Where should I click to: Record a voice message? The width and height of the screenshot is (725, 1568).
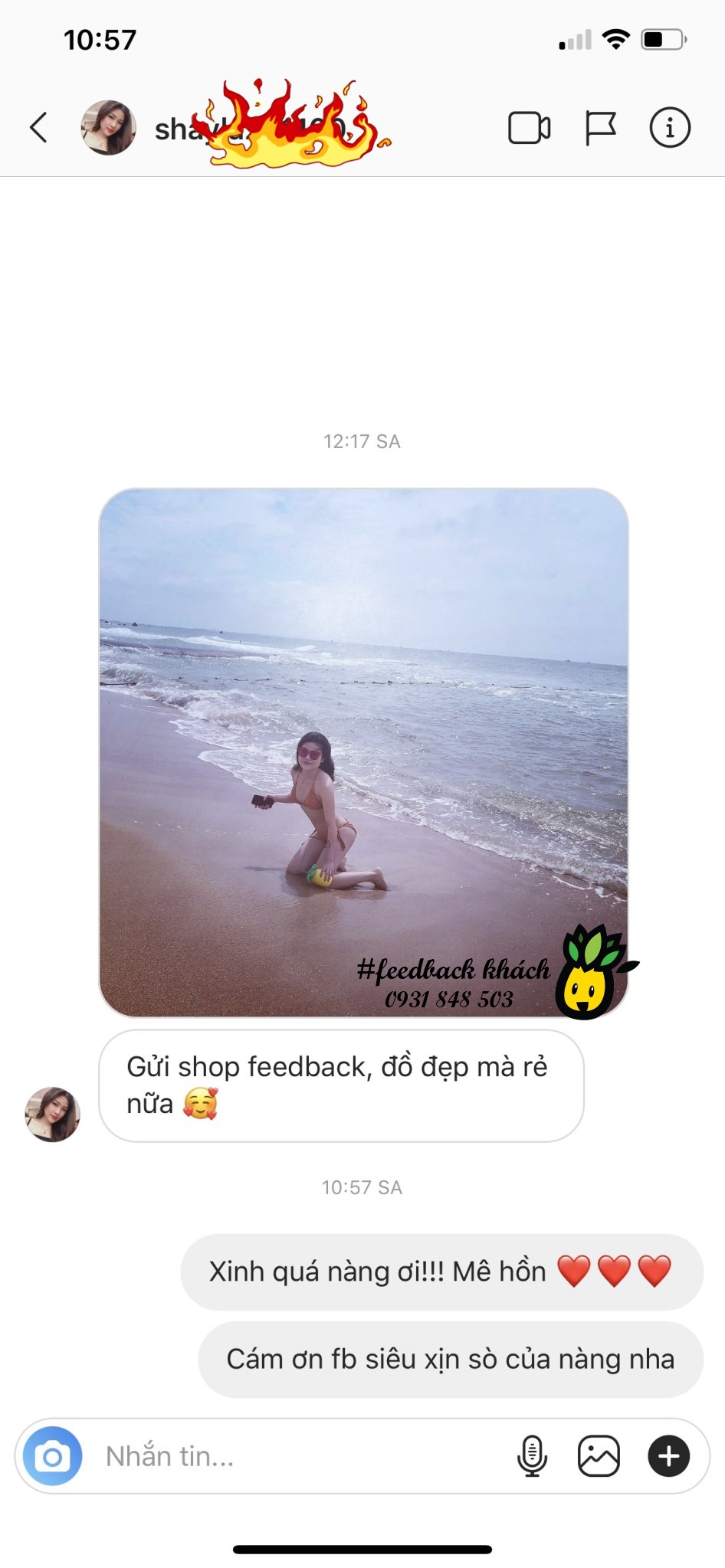532,1455
